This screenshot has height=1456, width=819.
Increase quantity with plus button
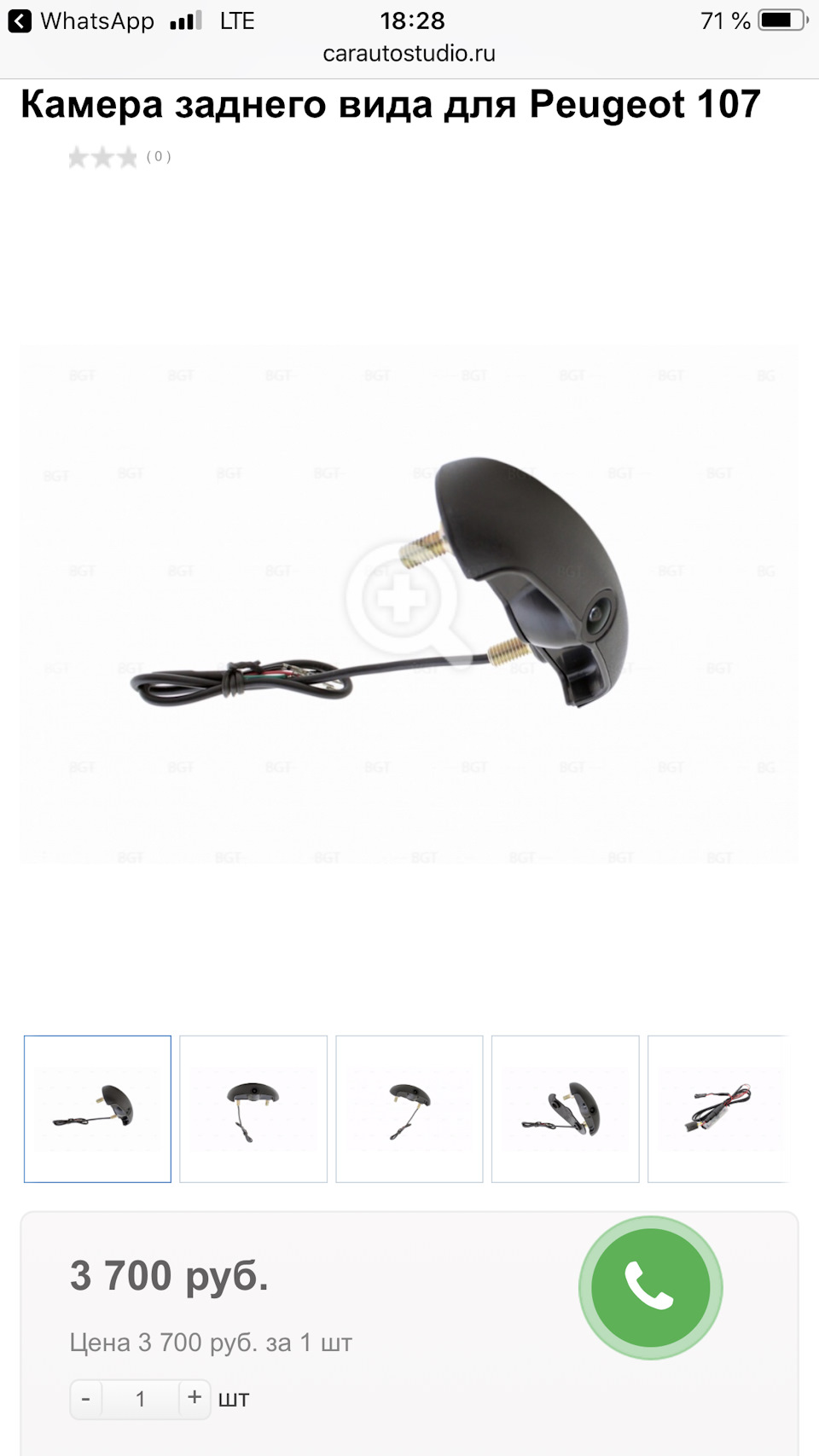click(195, 1398)
